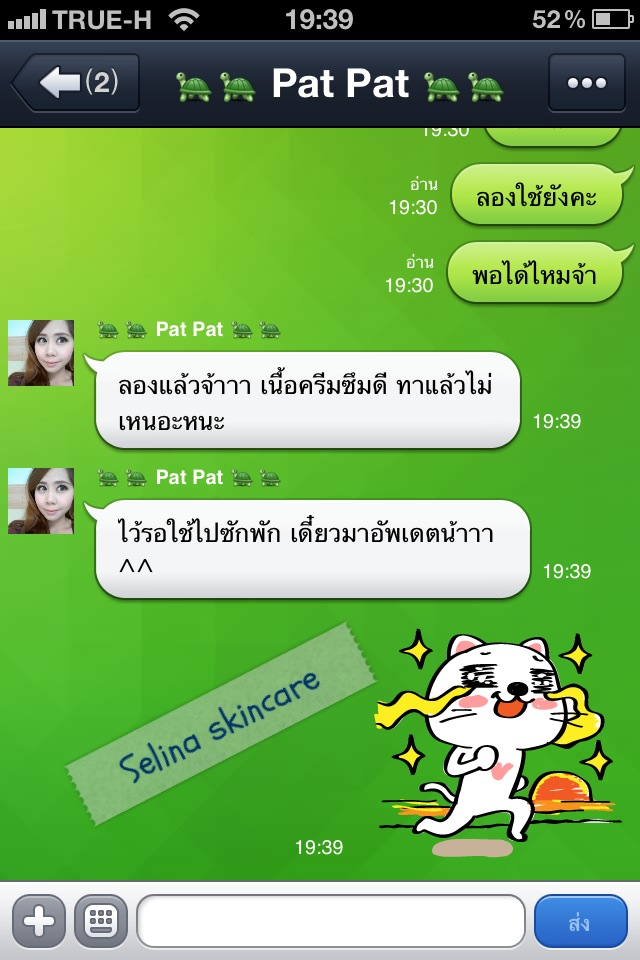640x960 pixels.
Task: Open Pat Pat's profile picture beside the cream message
Action: coord(41,353)
